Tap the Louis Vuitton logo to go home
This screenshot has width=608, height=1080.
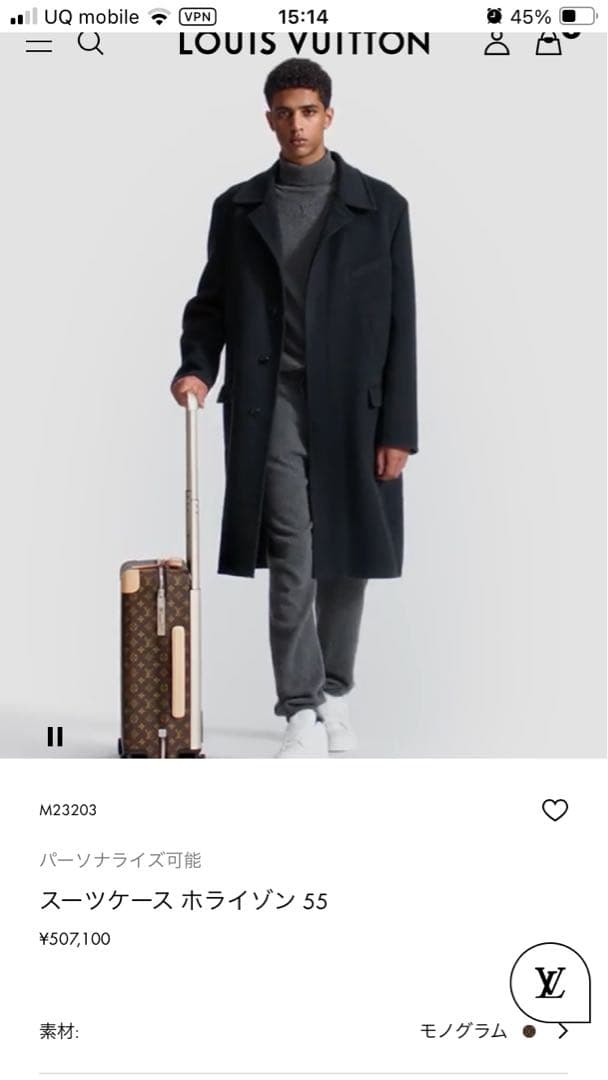[304, 43]
